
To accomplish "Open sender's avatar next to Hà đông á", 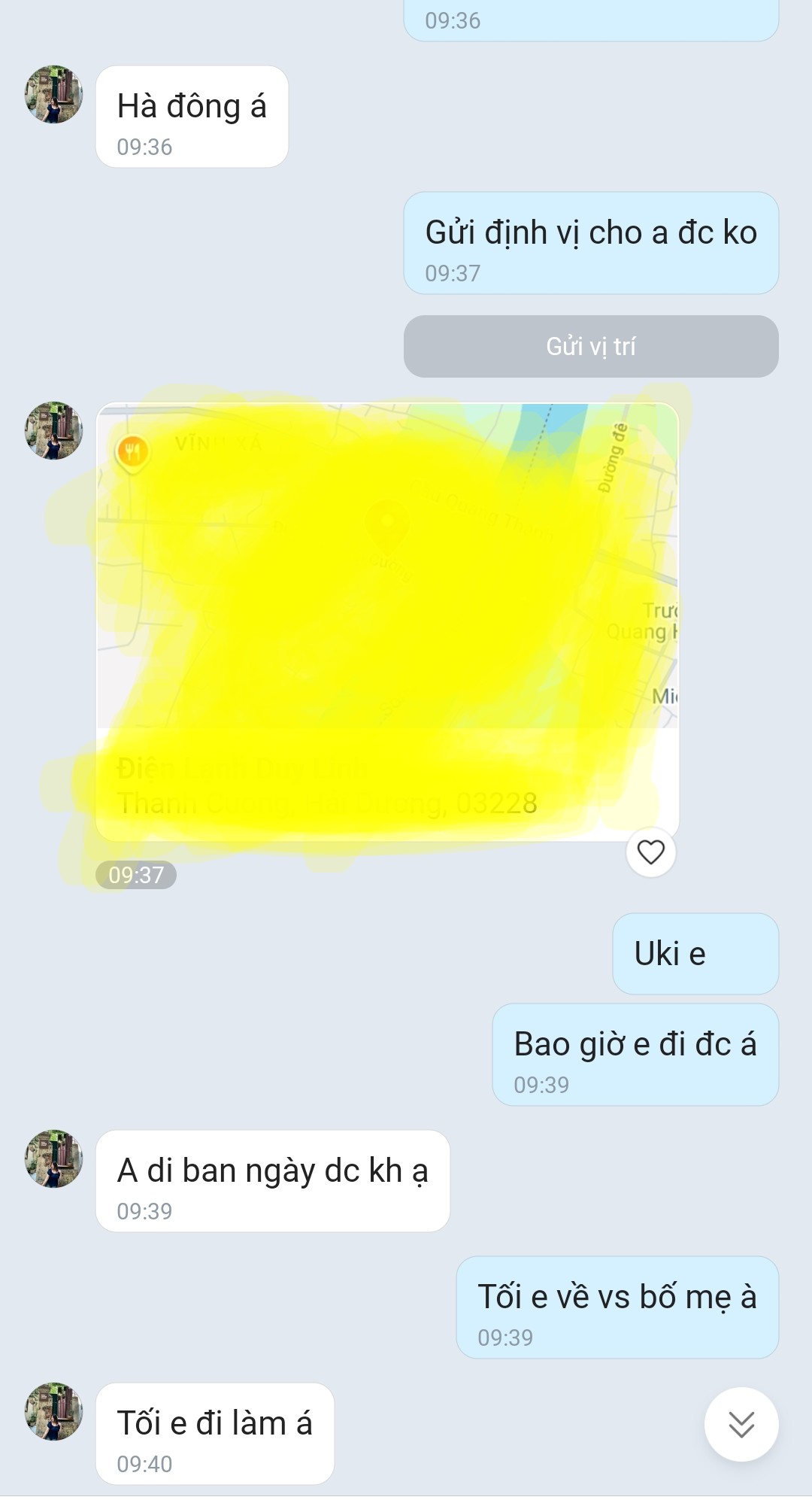I will pyautogui.click(x=53, y=95).
